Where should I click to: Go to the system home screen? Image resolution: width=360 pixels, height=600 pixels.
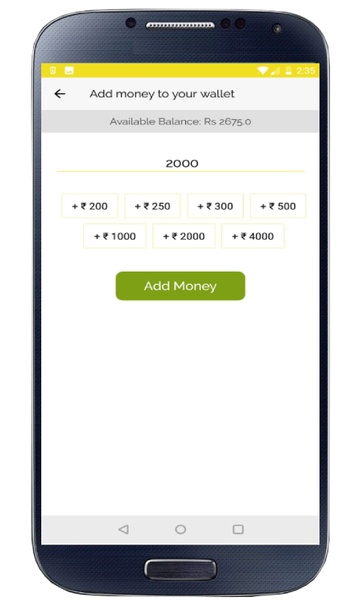point(181,529)
